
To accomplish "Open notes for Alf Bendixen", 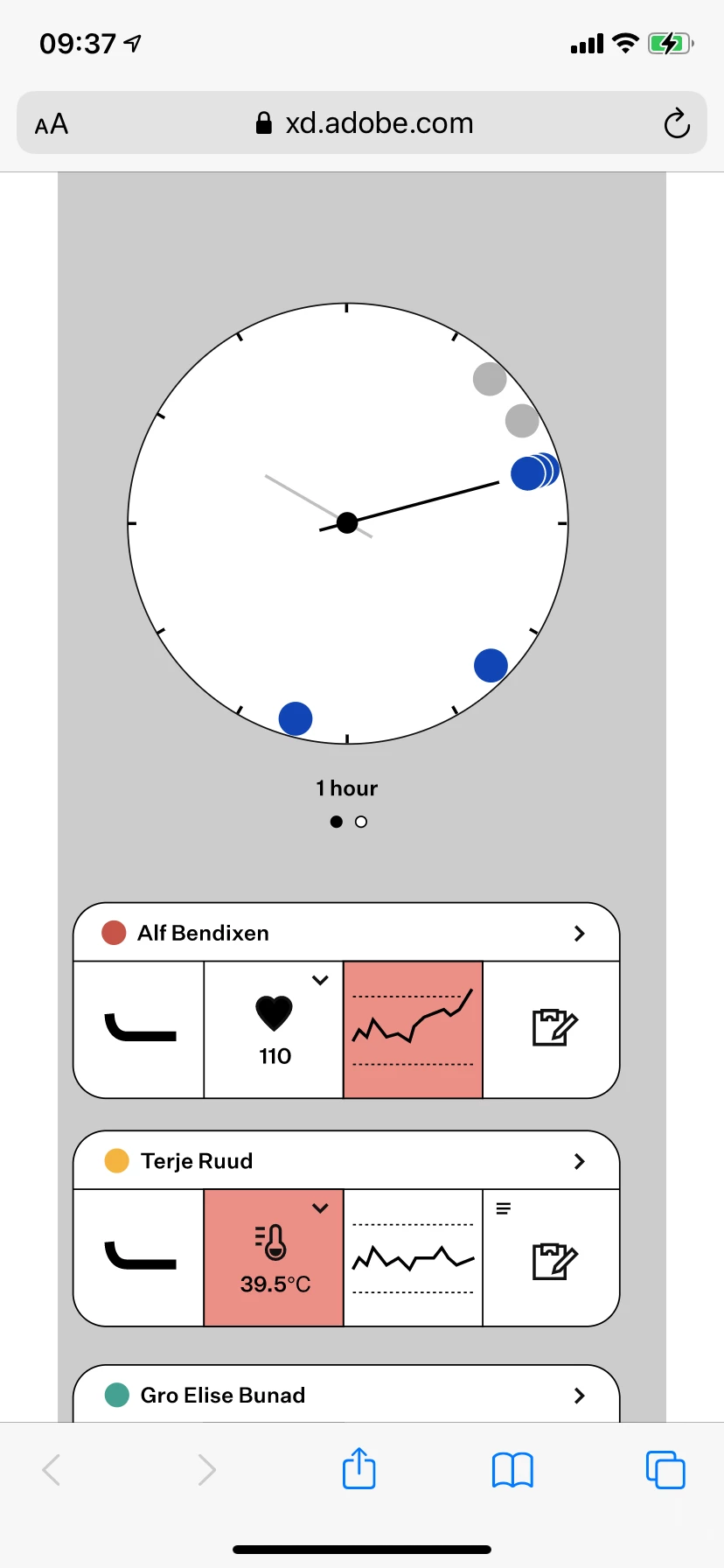I will (x=553, y=1027).
